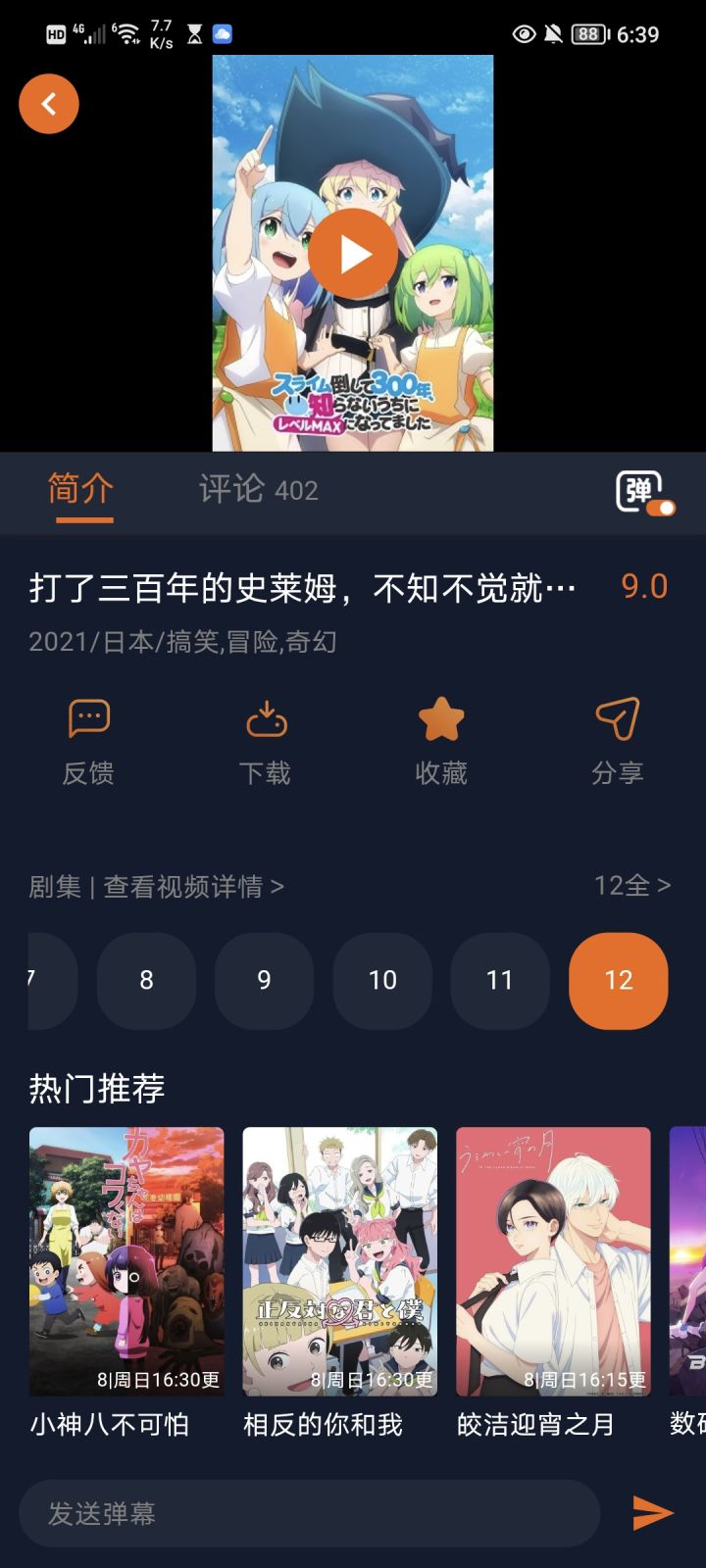Open the feedback (反馈) panel
706x1568 pixels.
pyautogui.click(x=88, y=740)
